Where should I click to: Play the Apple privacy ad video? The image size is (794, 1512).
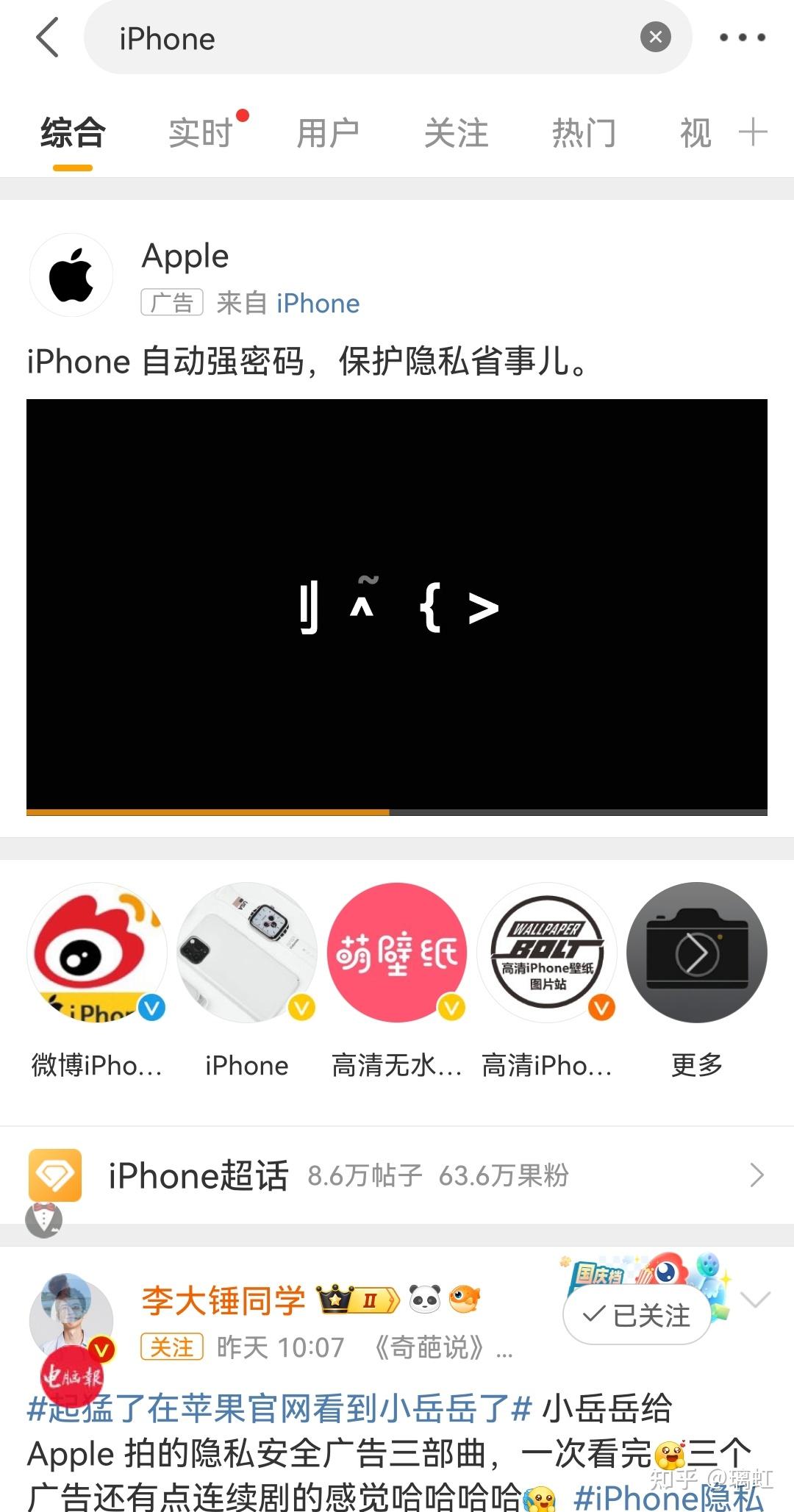[397, 607]
